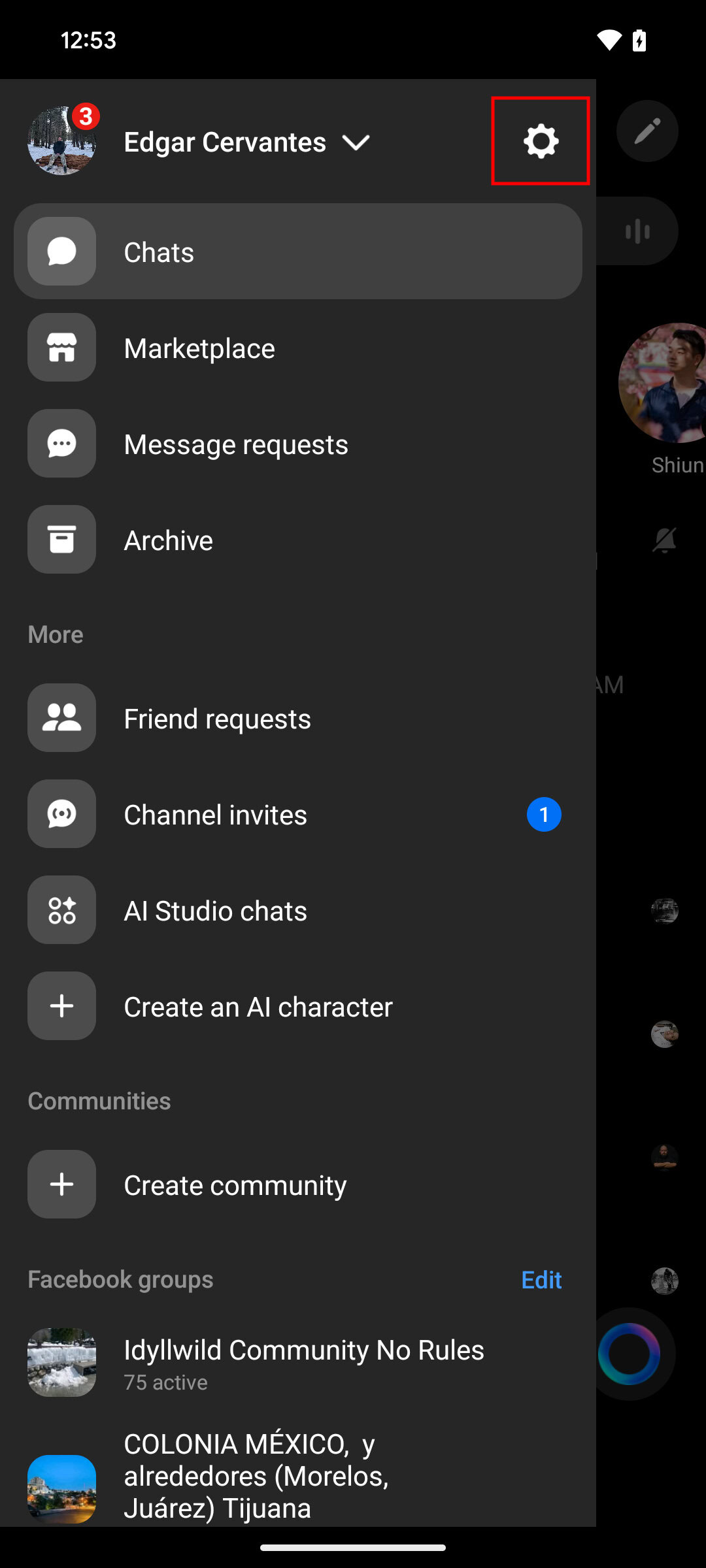
Task: Show Friend requests
Action: click(217, 719)
